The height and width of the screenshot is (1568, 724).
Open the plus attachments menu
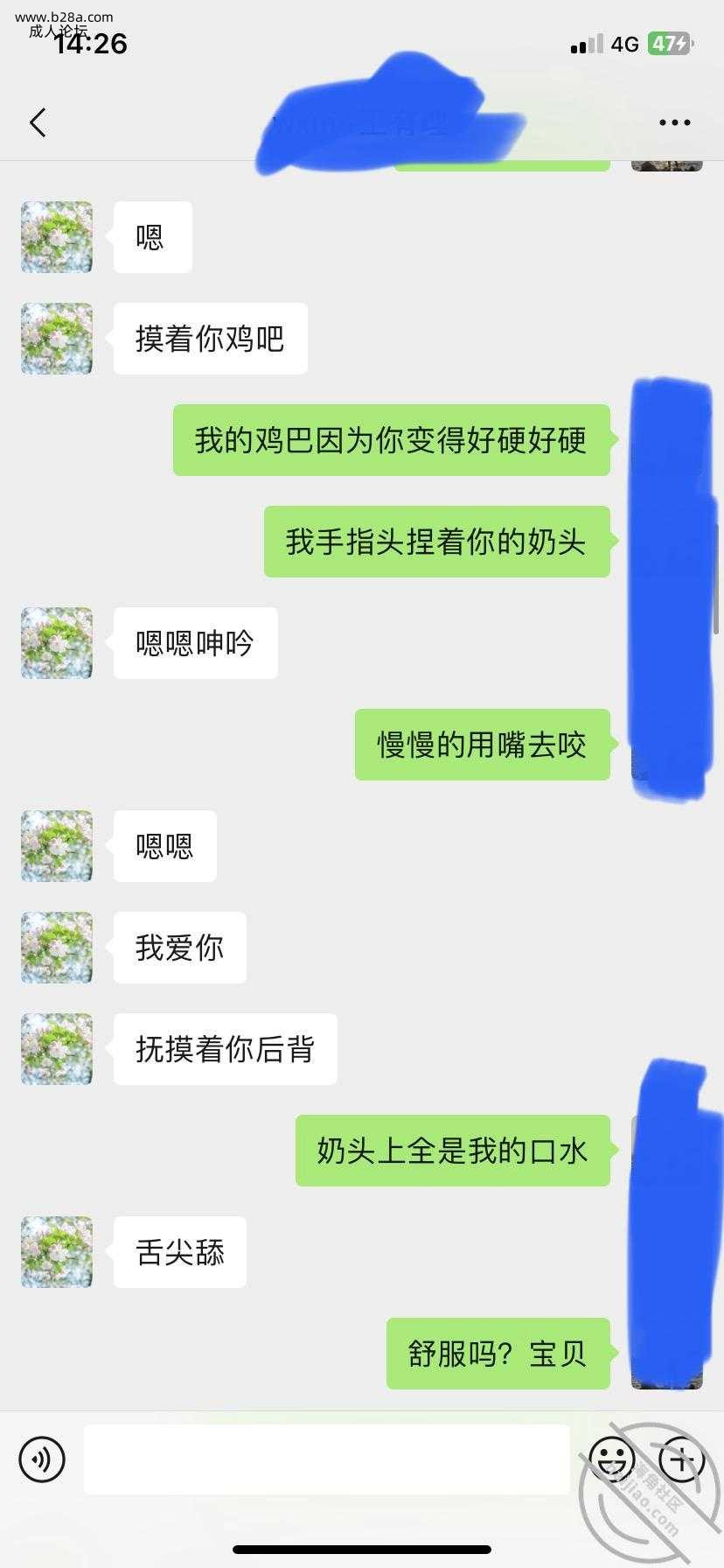(681, 1459)
